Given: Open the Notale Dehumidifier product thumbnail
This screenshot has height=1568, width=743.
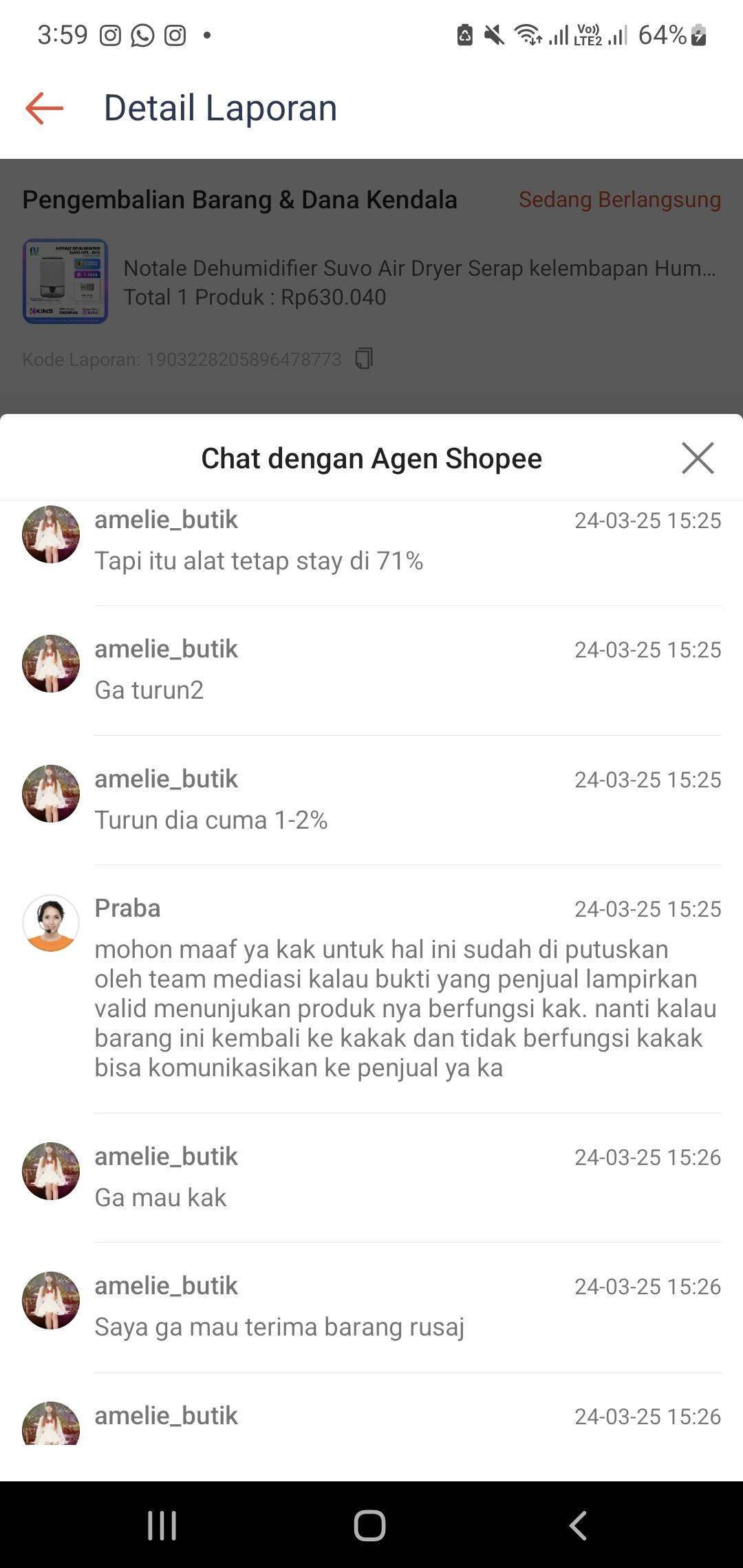Looking at the screenshot, I should [65, 281].
